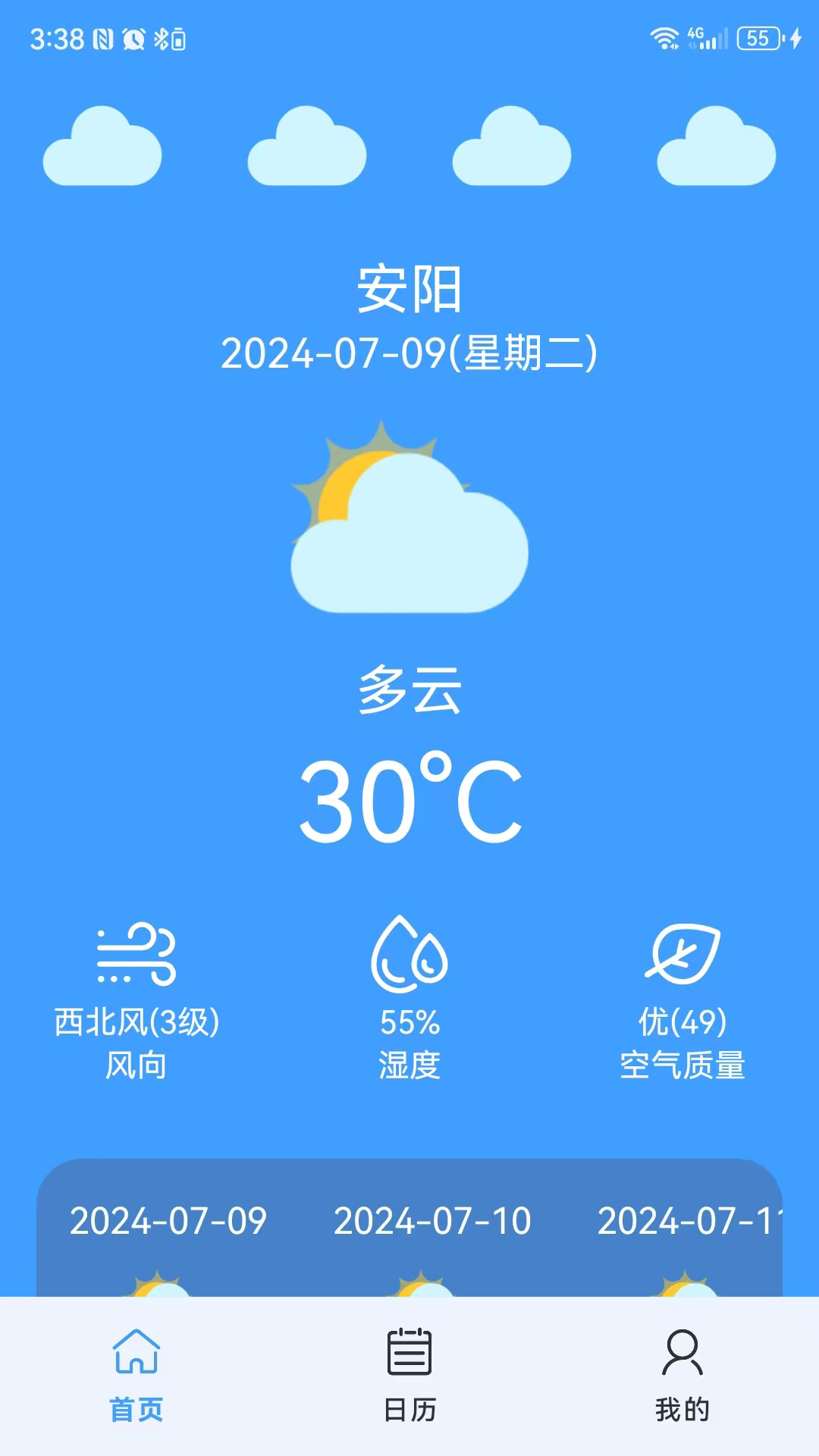Open the 2024-07-10 forecast card
The width and height of the screenshot is (819, 1456).
point(432,1213)
